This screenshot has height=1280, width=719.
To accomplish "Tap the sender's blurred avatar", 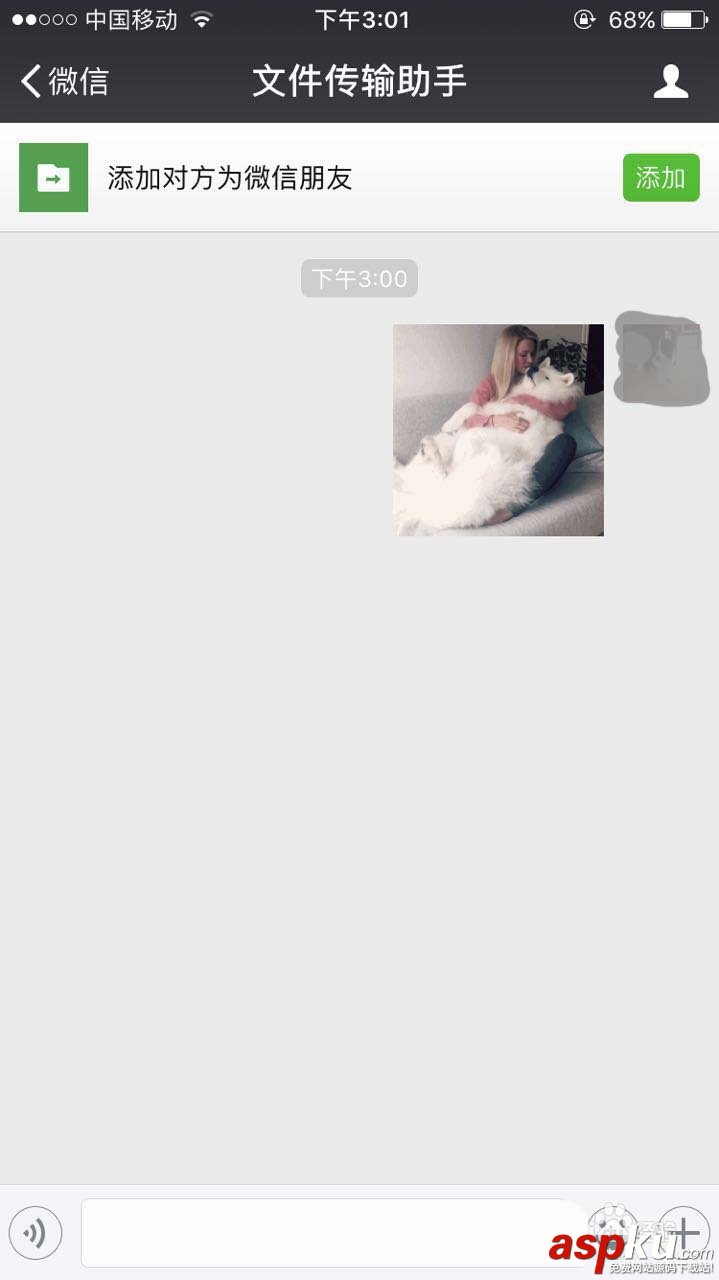I will pyautogui.click(x=658, y=357).
